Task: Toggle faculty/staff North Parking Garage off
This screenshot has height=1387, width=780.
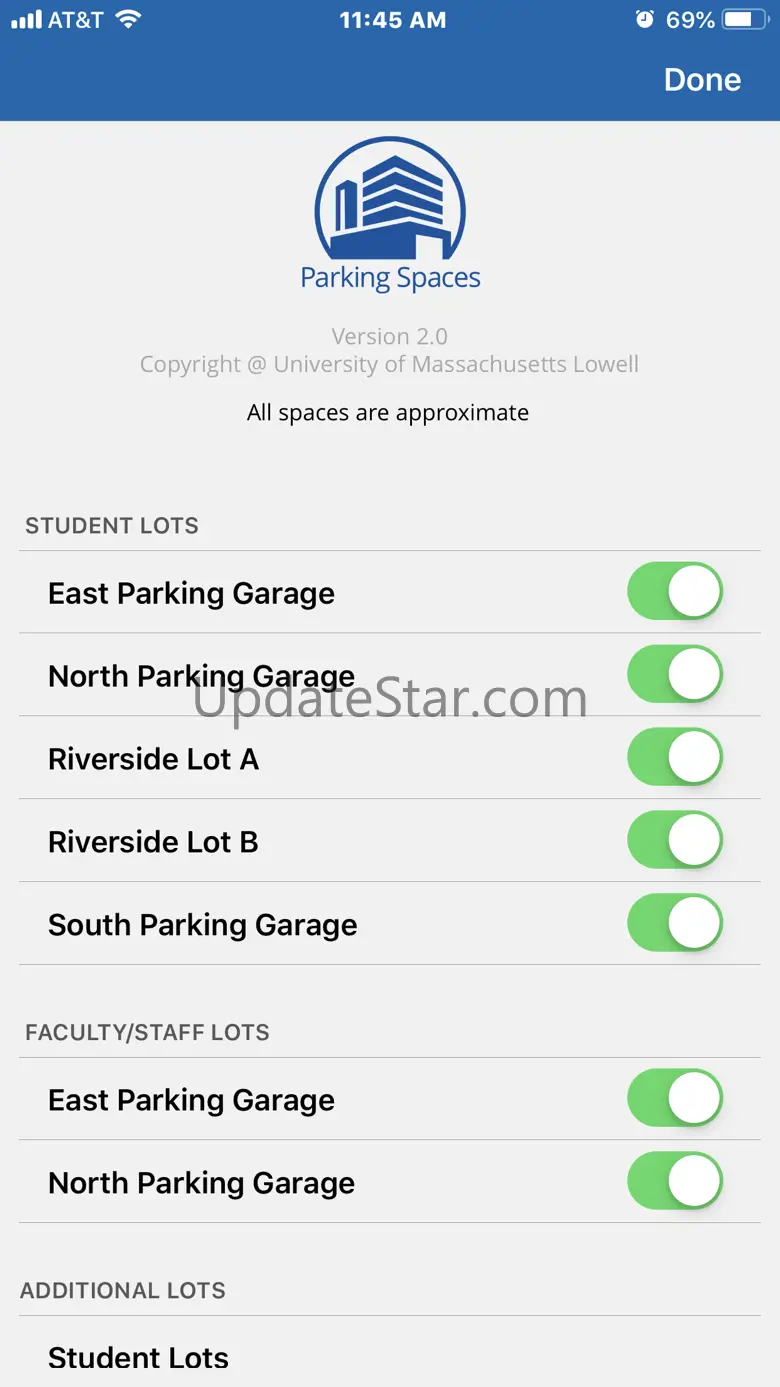Action: click(x=675, y=1181)
